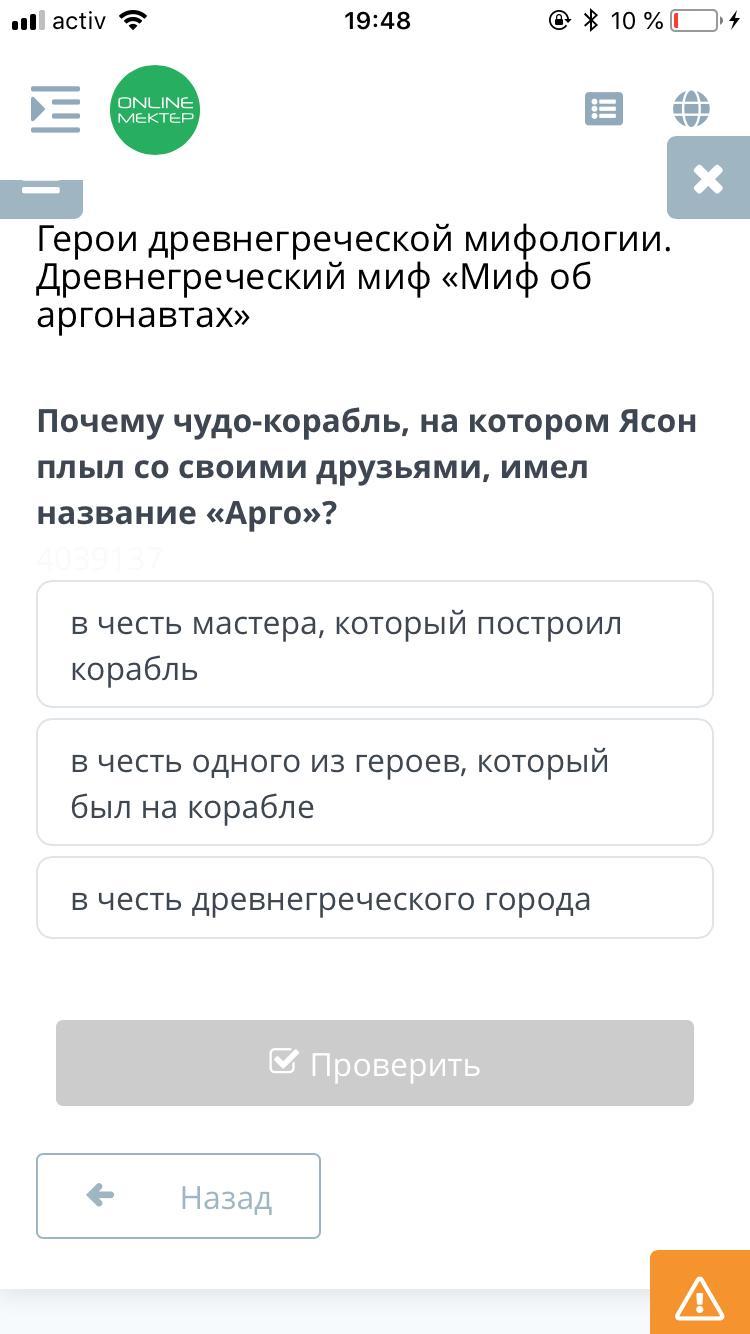Tap the Online Mektep logo
The image size is (750, 1334).
click(x=155, y=110)
